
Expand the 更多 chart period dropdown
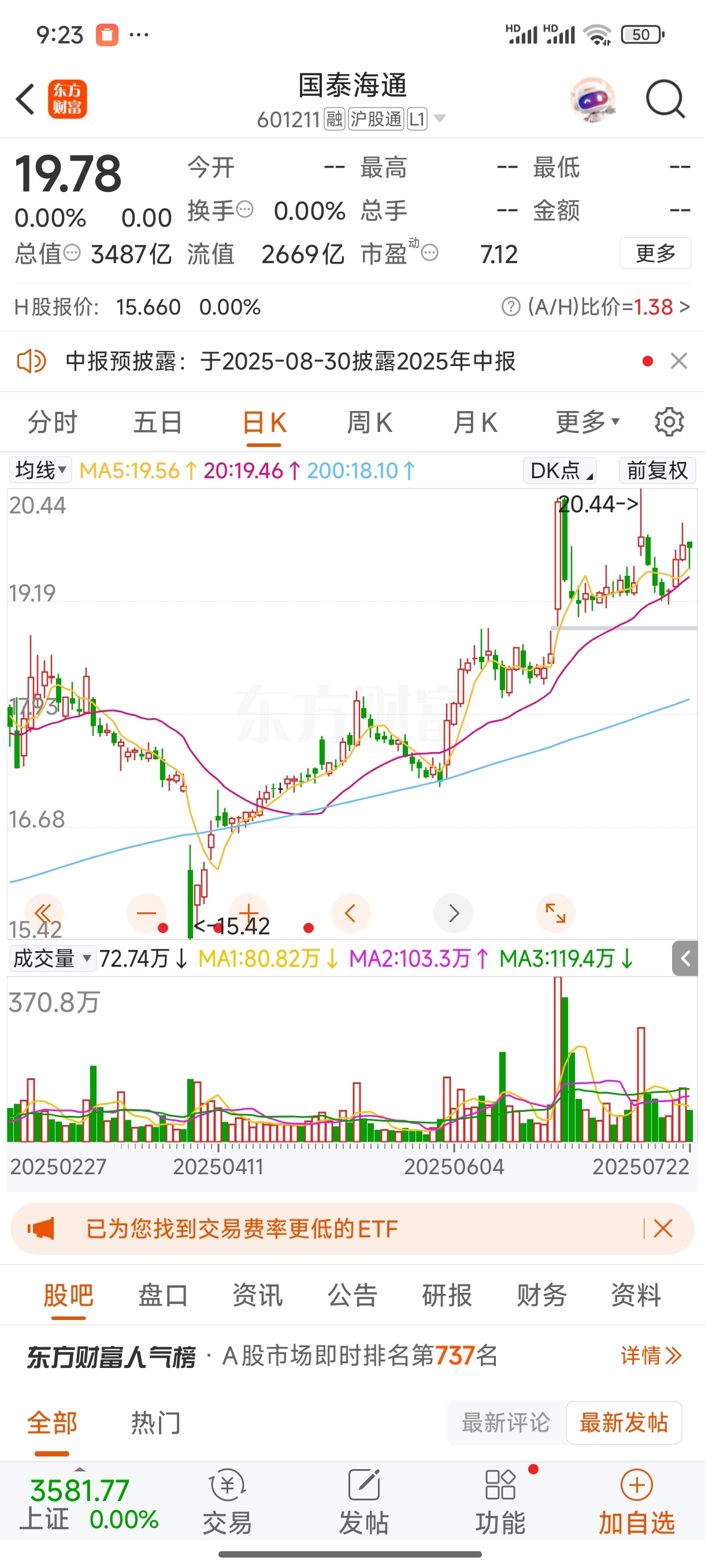tap(587, 423)
